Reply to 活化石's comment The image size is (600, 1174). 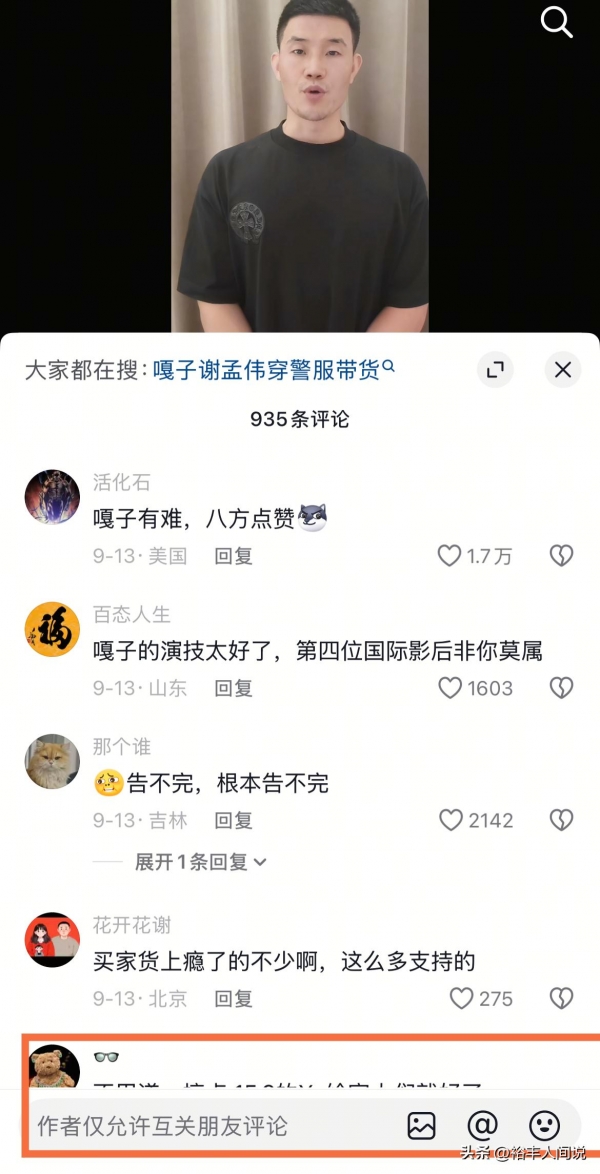pos(233,556)
